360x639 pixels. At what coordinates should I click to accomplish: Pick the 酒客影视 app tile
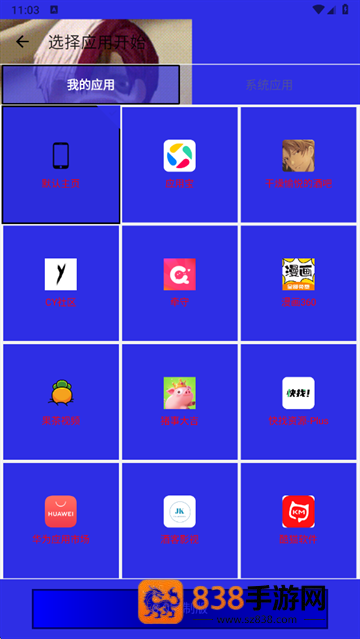tap(180, 520)
